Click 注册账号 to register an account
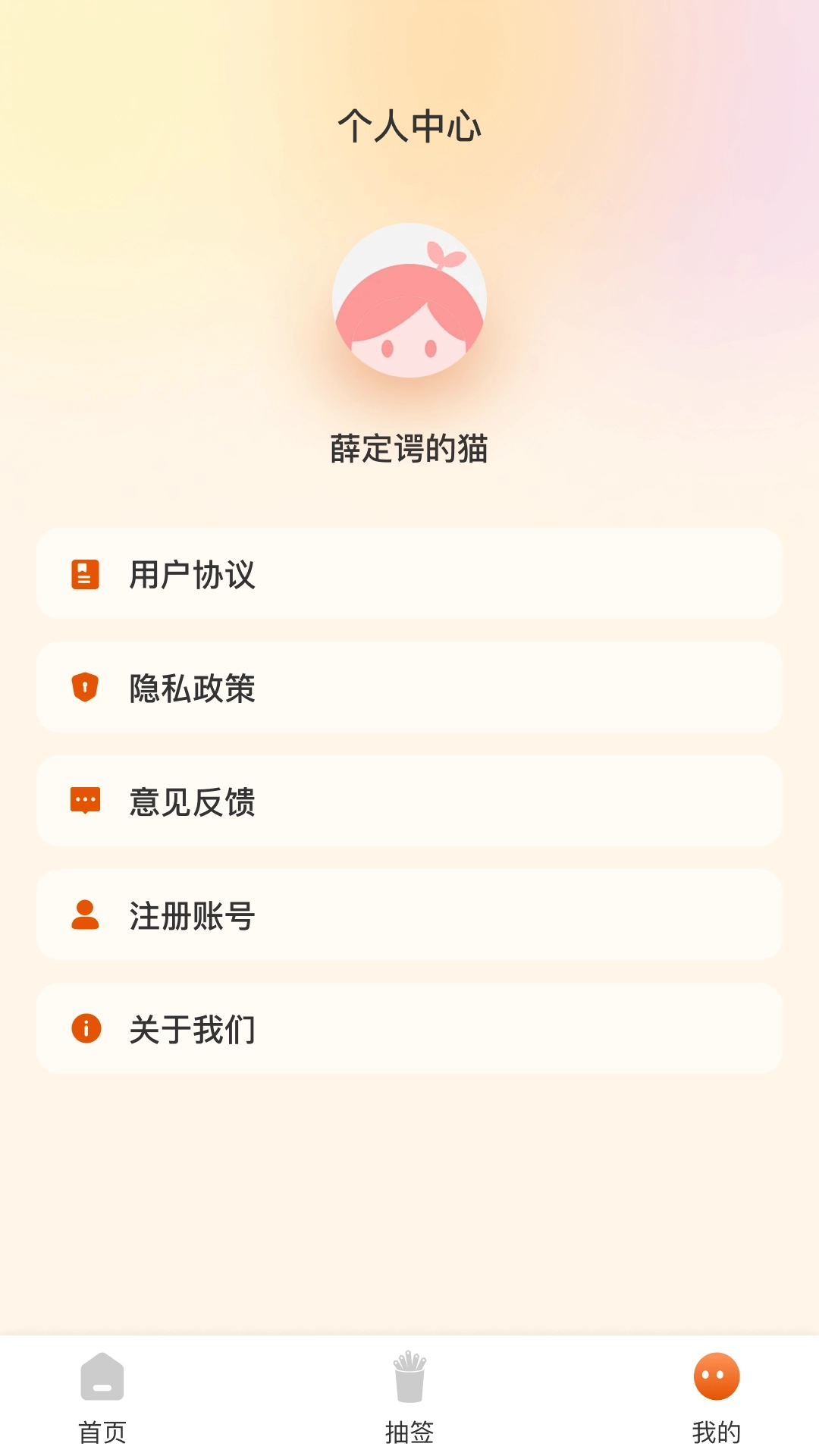This screenshot has height=1456, width=819. 409,915
